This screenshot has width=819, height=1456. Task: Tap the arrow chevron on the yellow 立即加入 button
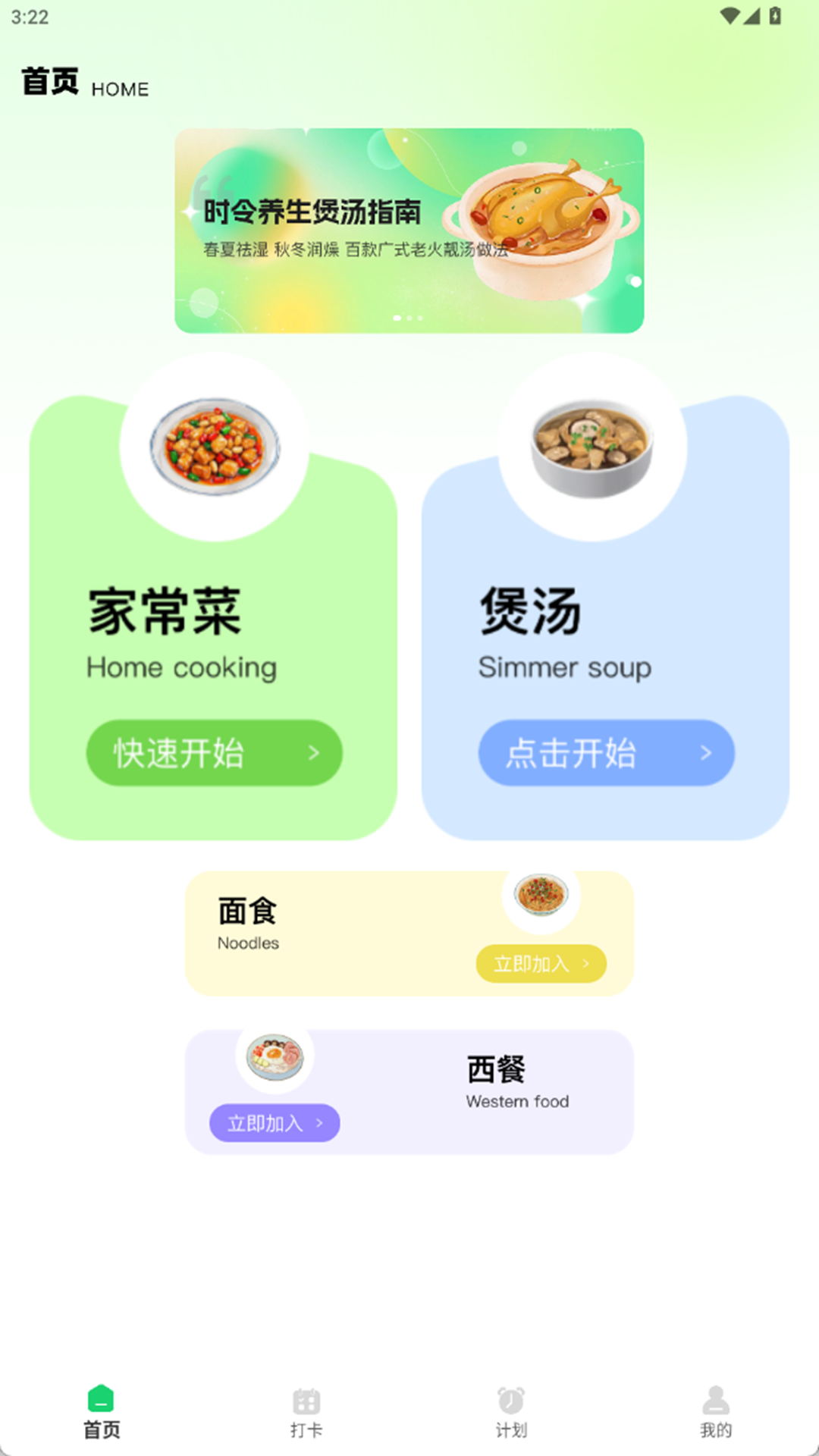[585, 964]
